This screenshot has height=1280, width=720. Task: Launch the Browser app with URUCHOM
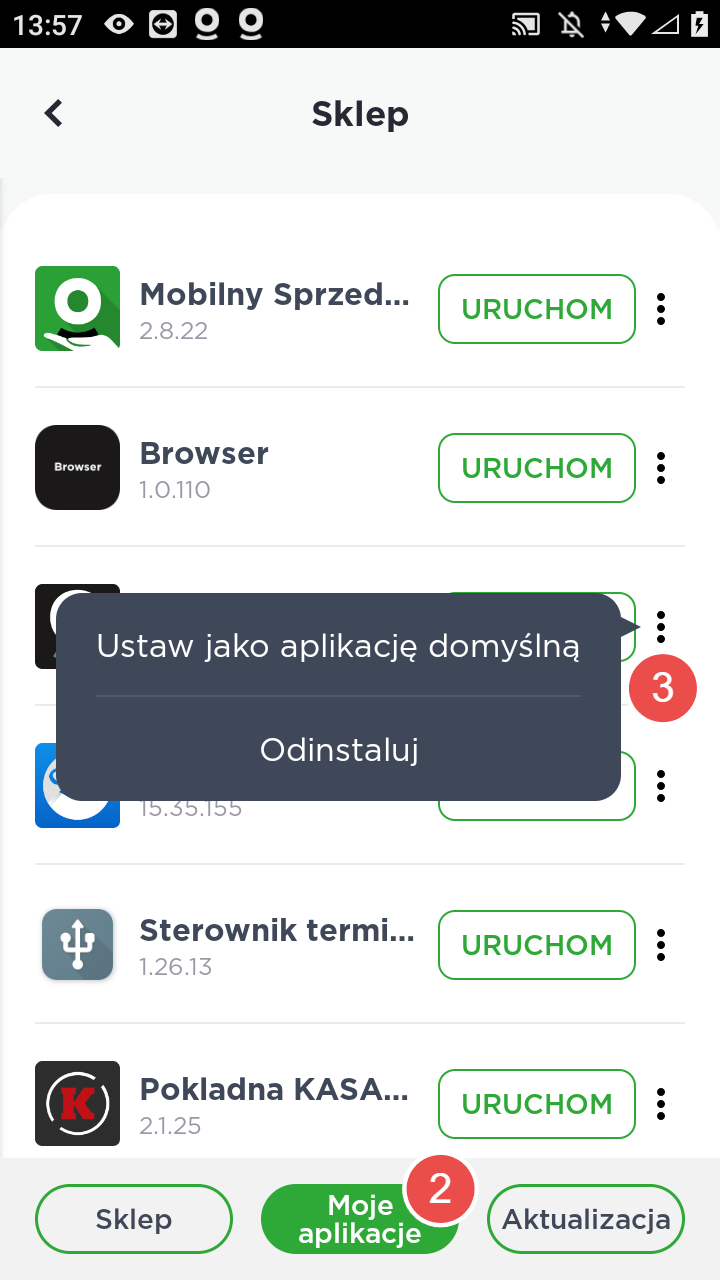[536, 468]
